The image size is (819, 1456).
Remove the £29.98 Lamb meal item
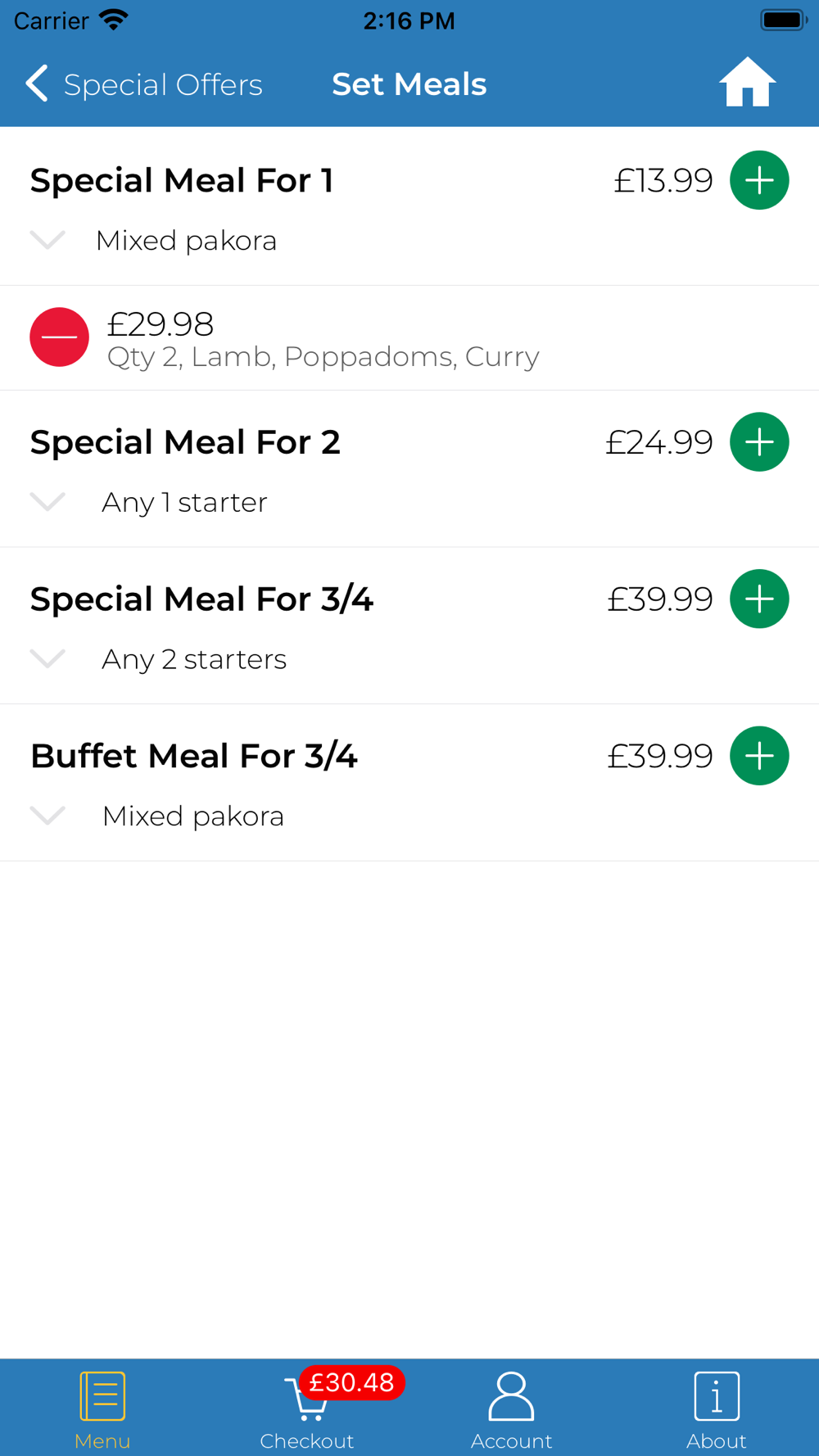click(60, 337)
